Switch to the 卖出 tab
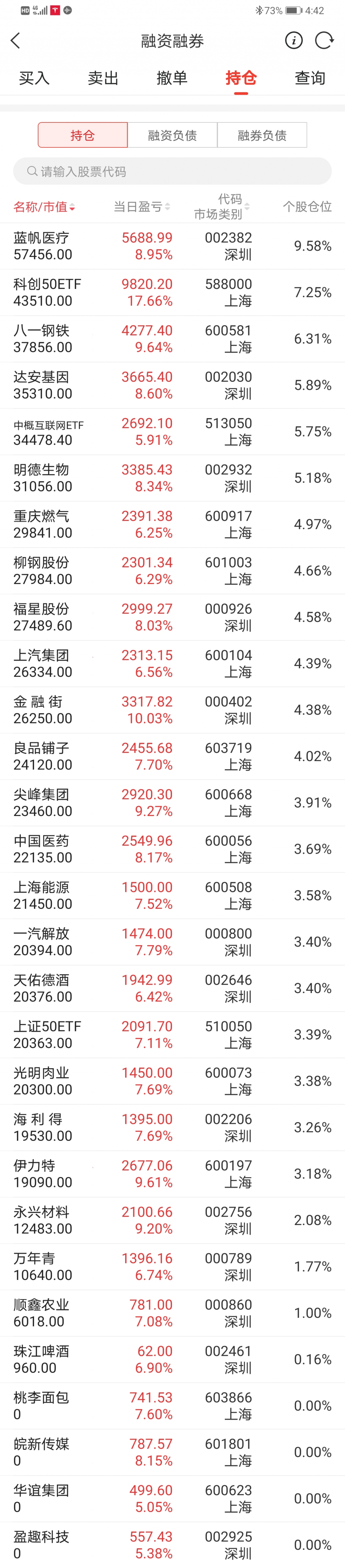 click(103, 78)
